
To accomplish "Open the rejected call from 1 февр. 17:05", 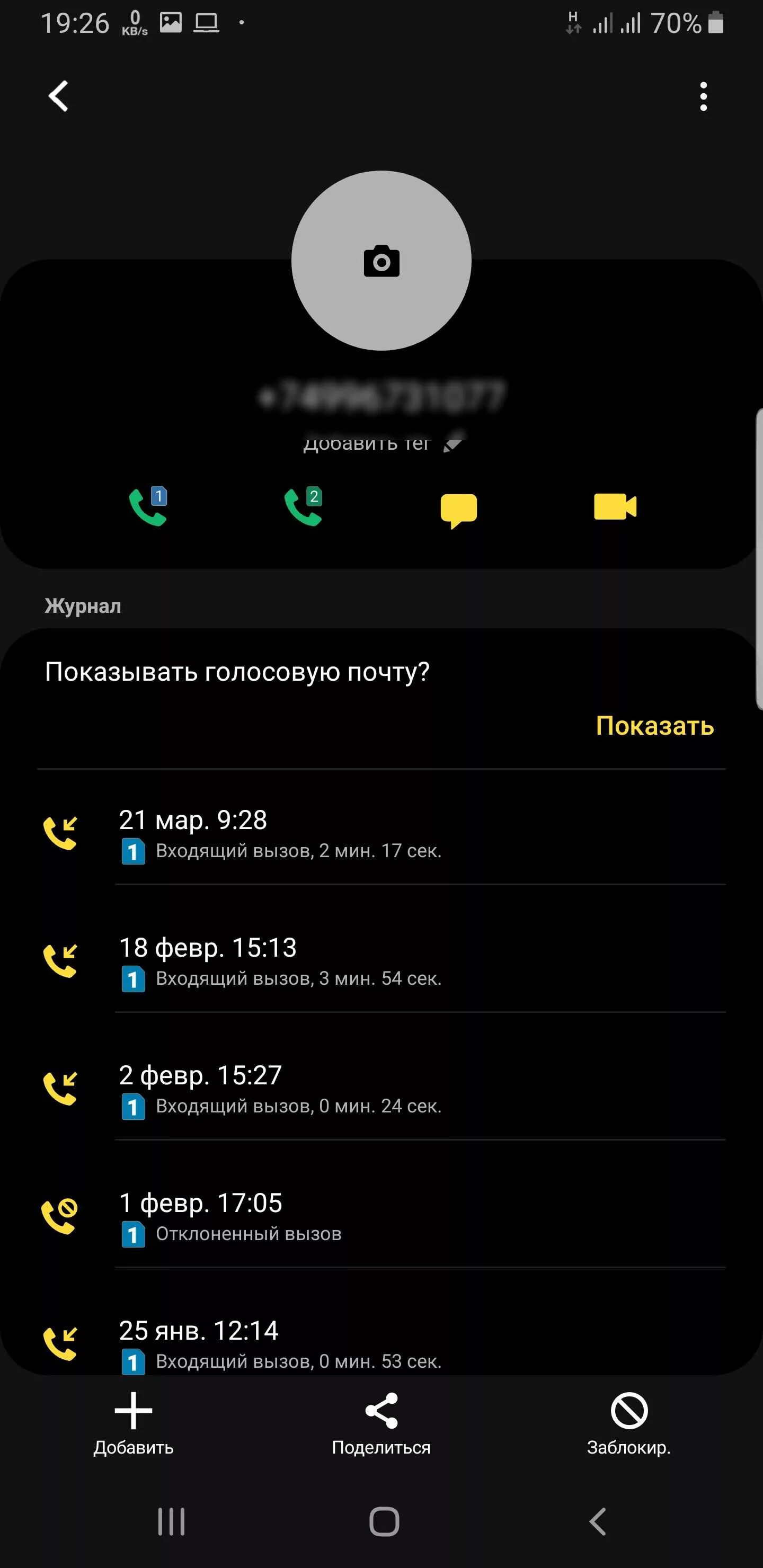I will click(381, 1217).
